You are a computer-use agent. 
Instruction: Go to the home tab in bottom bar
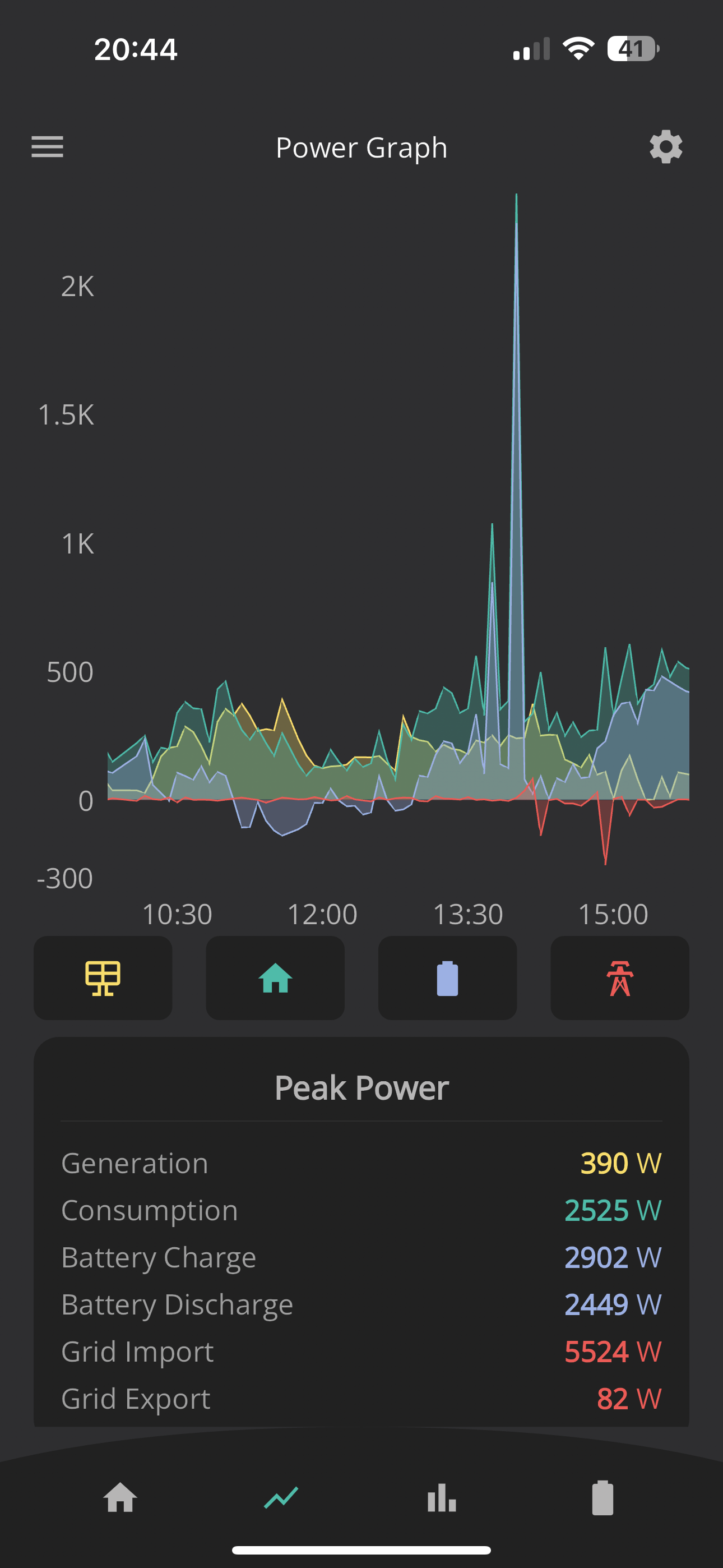point(120,1497)
